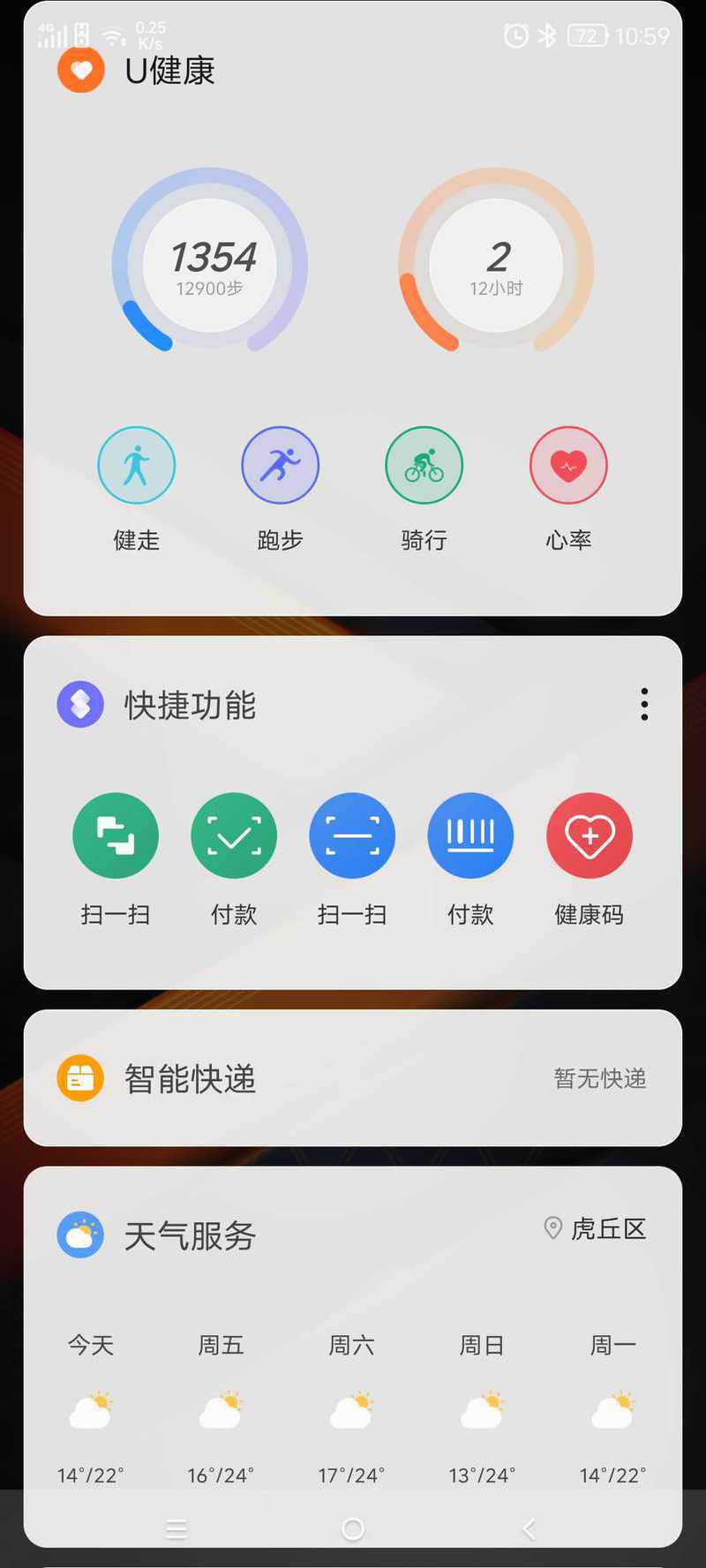This screenshot has height=1568, width=706.
Task: Launch the blue 扫一扫 scanner
Action: pyautogui.click(x=352, y=836)
